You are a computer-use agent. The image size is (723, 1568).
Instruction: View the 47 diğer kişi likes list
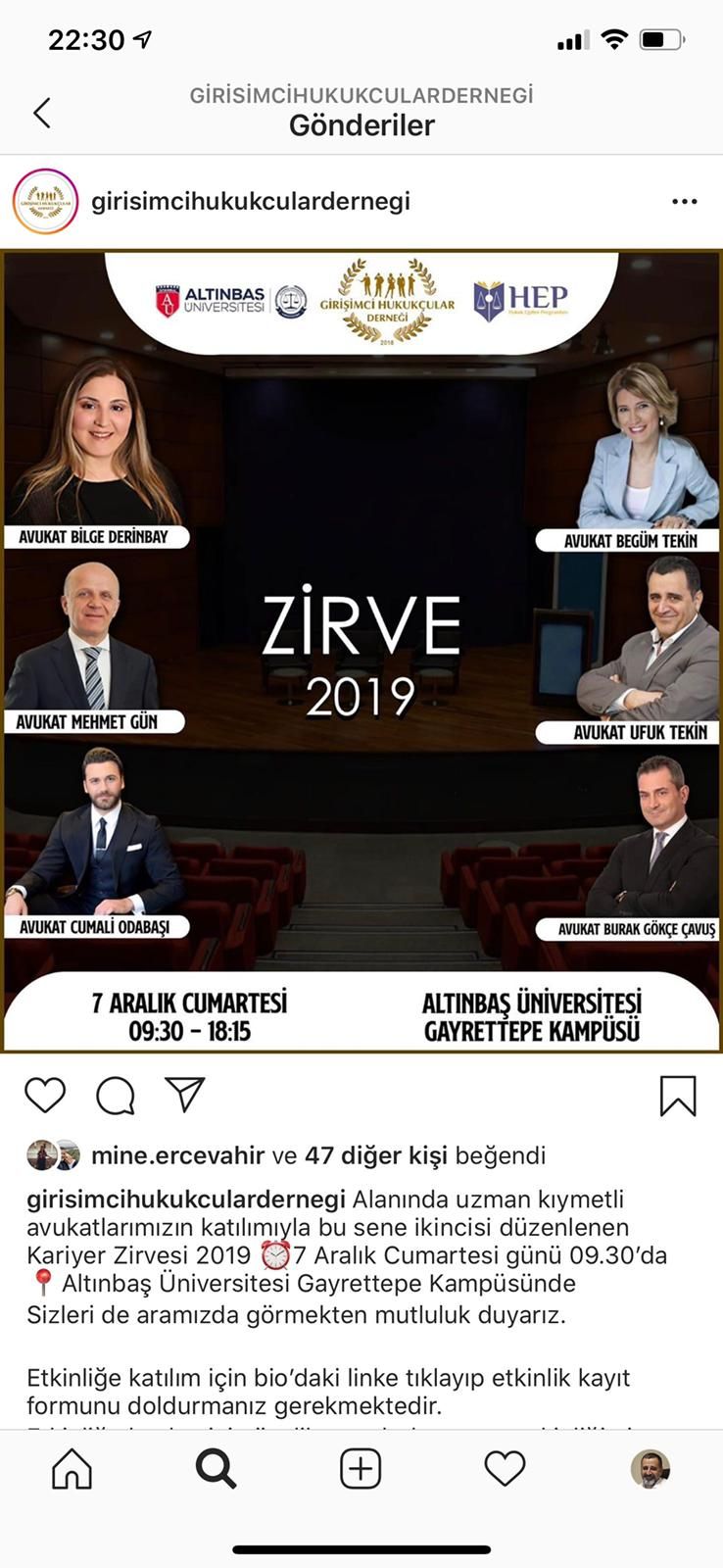(x=376, y=1155)
